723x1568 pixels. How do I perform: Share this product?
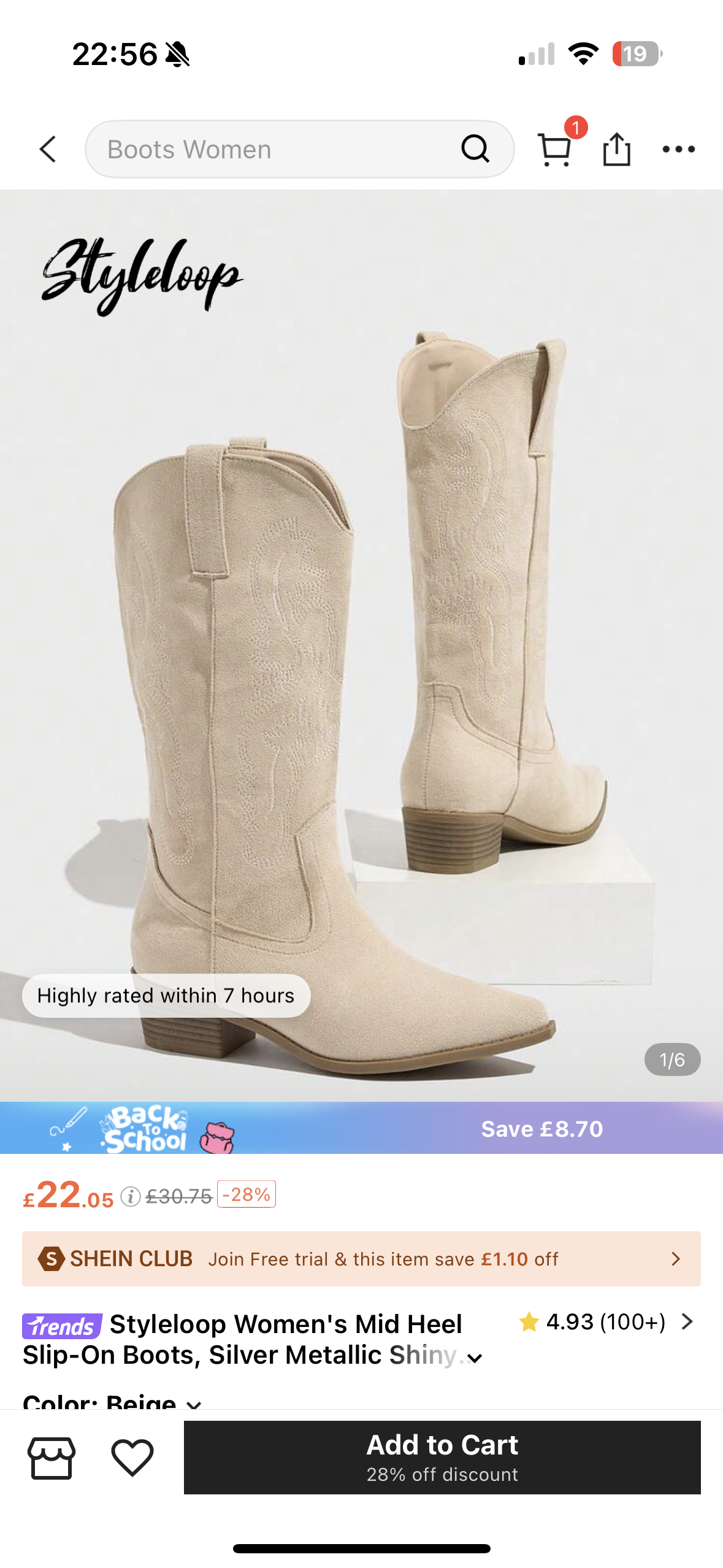coord(616,149)
